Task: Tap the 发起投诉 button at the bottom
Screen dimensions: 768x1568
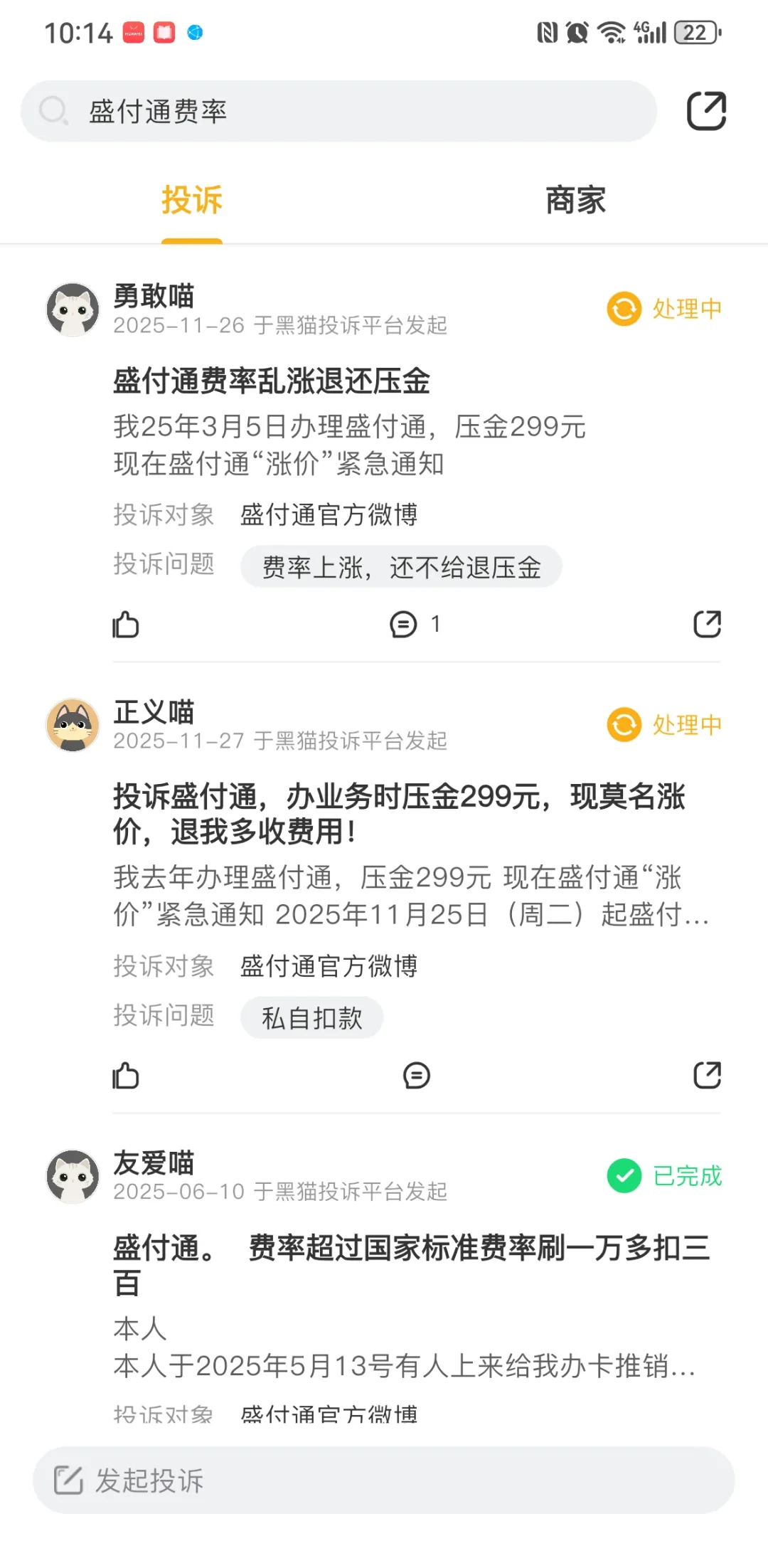Action: tap(384, 1481)
